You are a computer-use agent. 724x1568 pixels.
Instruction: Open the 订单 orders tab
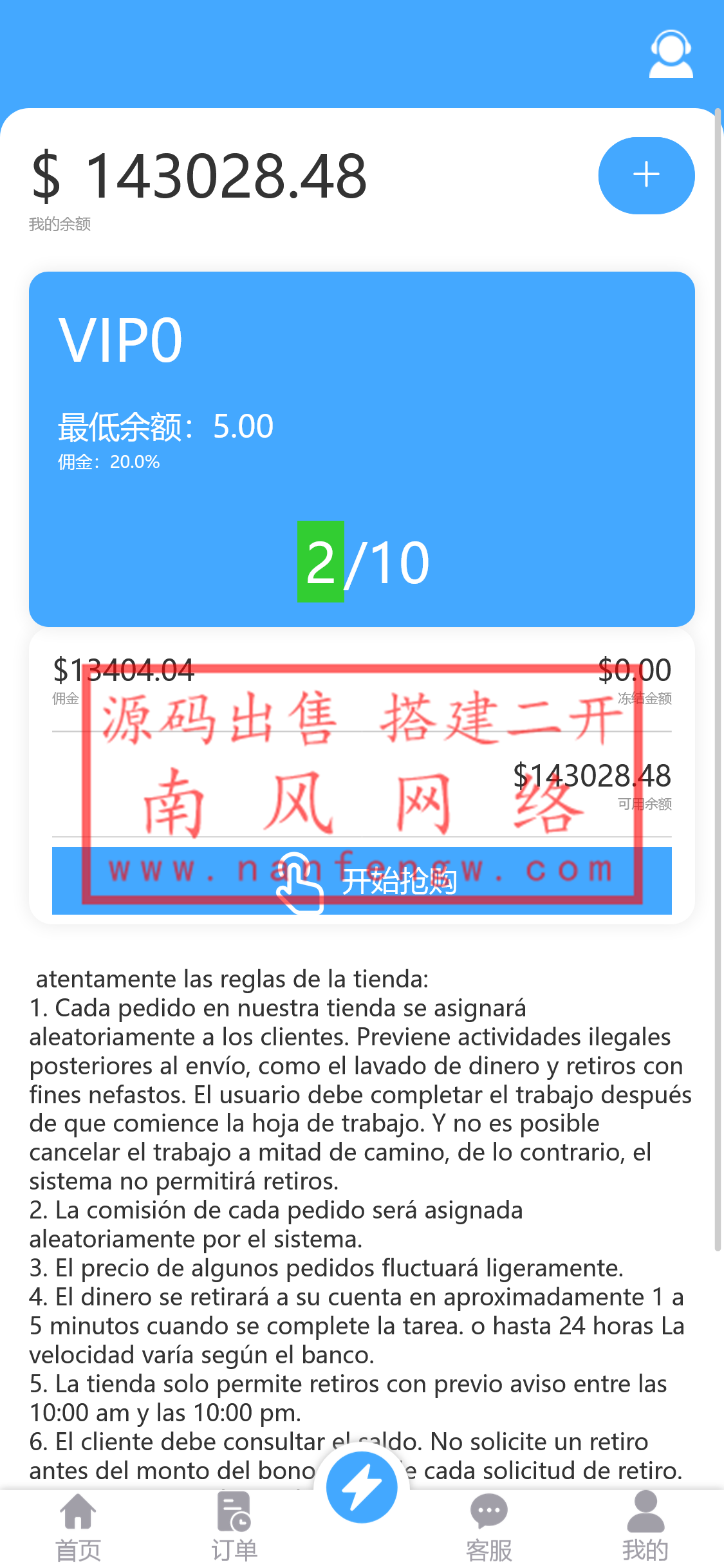(234, 1527)
